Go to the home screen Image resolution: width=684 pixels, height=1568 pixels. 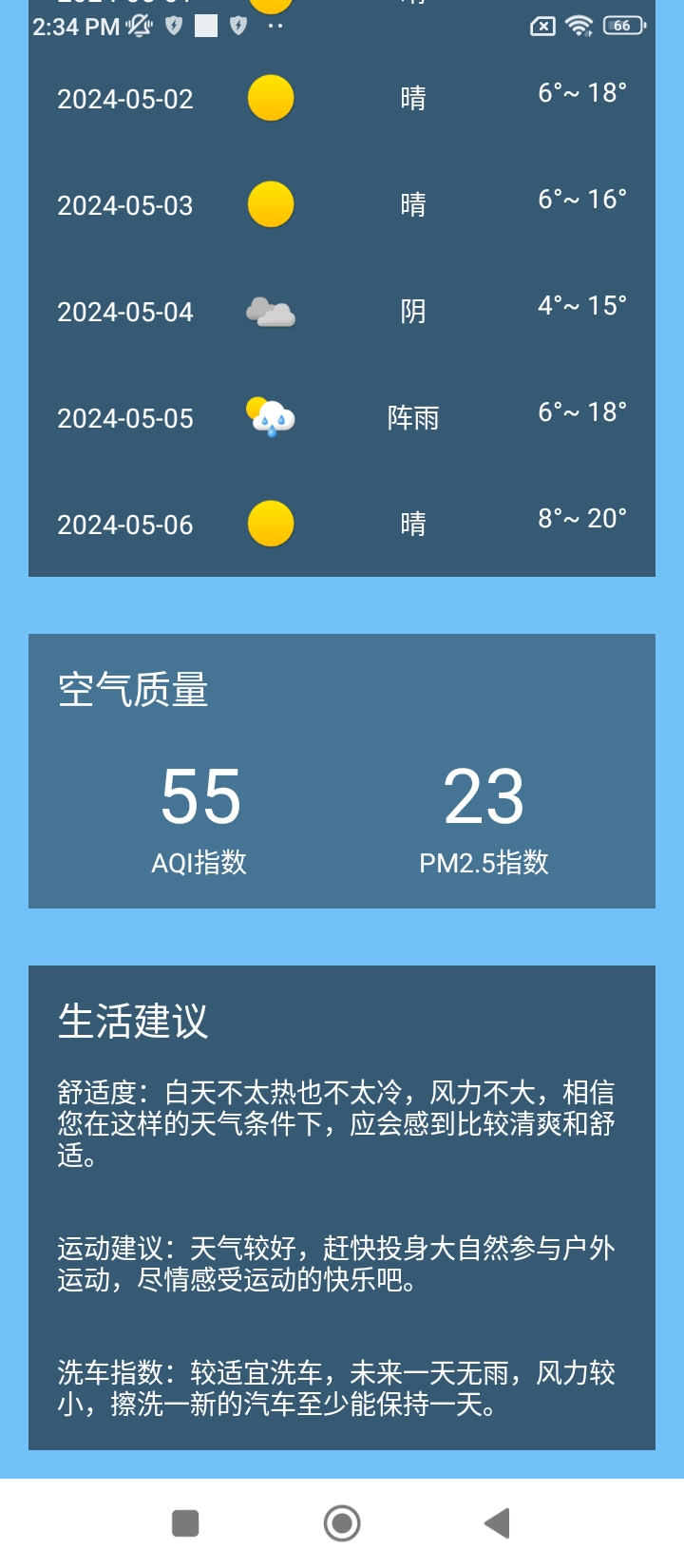pos(342,1523)
